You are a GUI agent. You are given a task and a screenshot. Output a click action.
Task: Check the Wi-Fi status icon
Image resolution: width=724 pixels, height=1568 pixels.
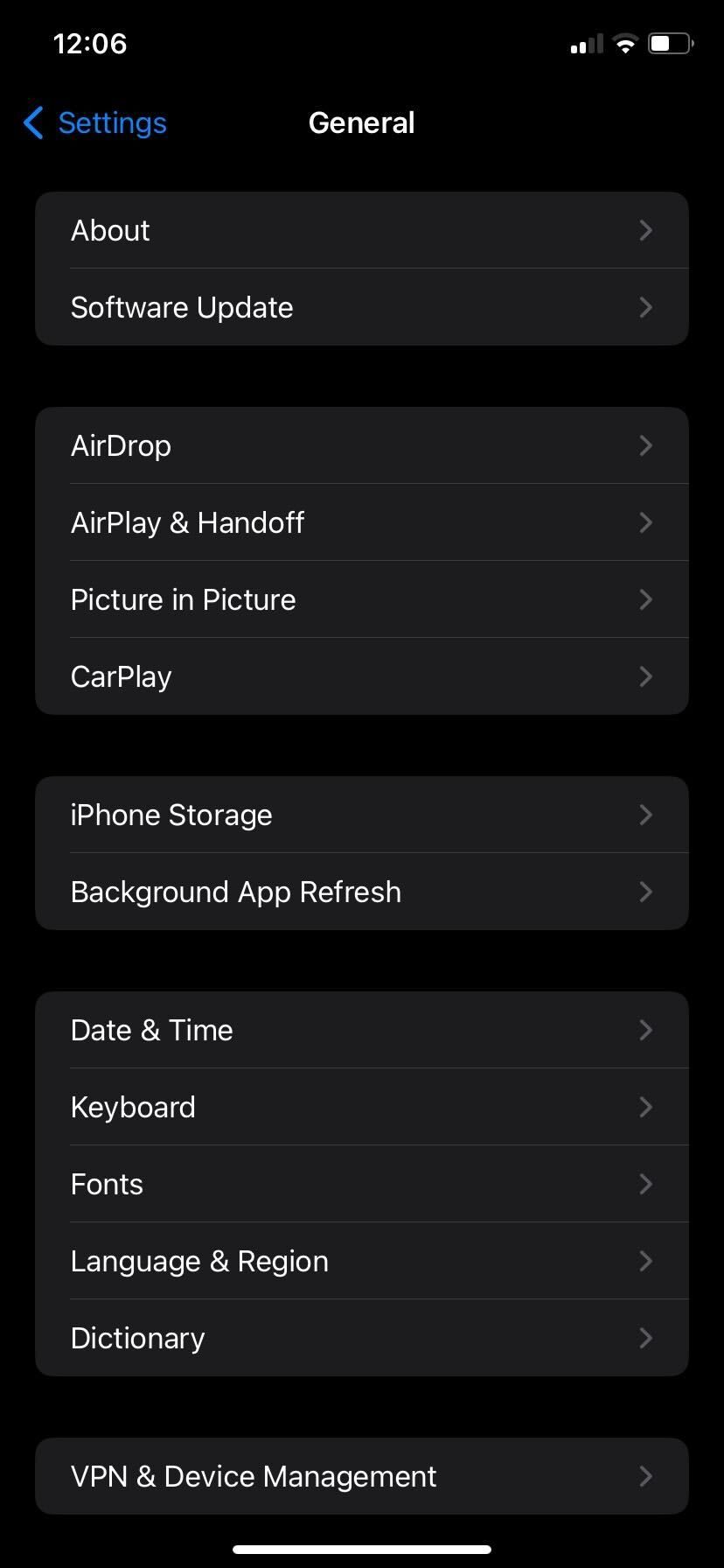pyautogui.click(x=624, y=43)
